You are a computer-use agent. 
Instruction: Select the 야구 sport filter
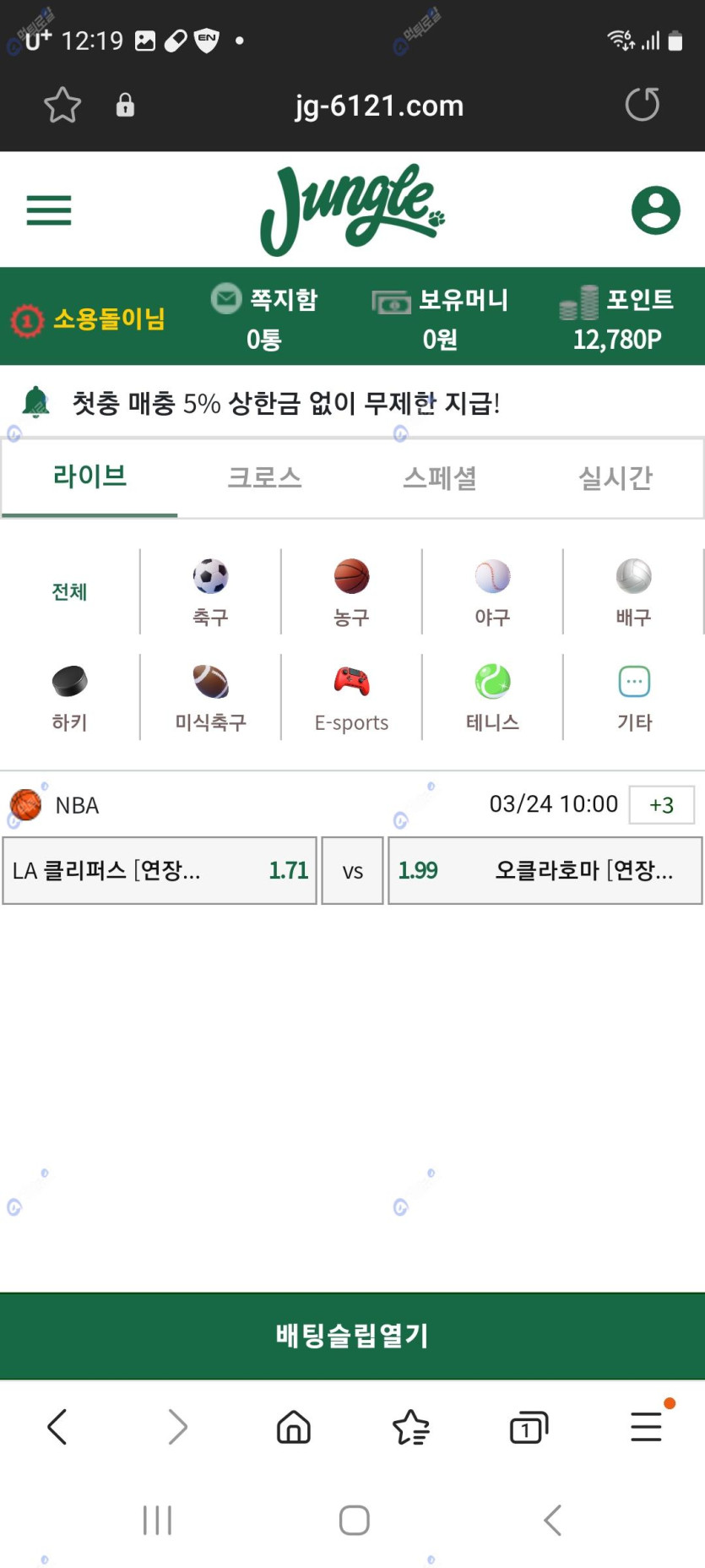point(492,592)
